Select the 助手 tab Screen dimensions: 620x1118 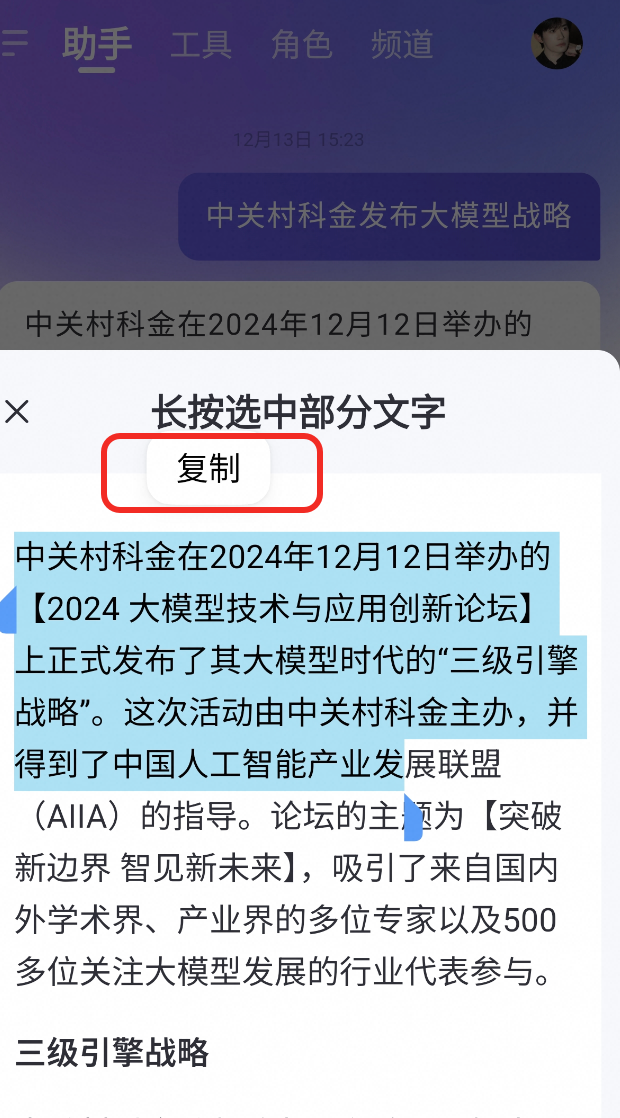[x=97, y=44]
